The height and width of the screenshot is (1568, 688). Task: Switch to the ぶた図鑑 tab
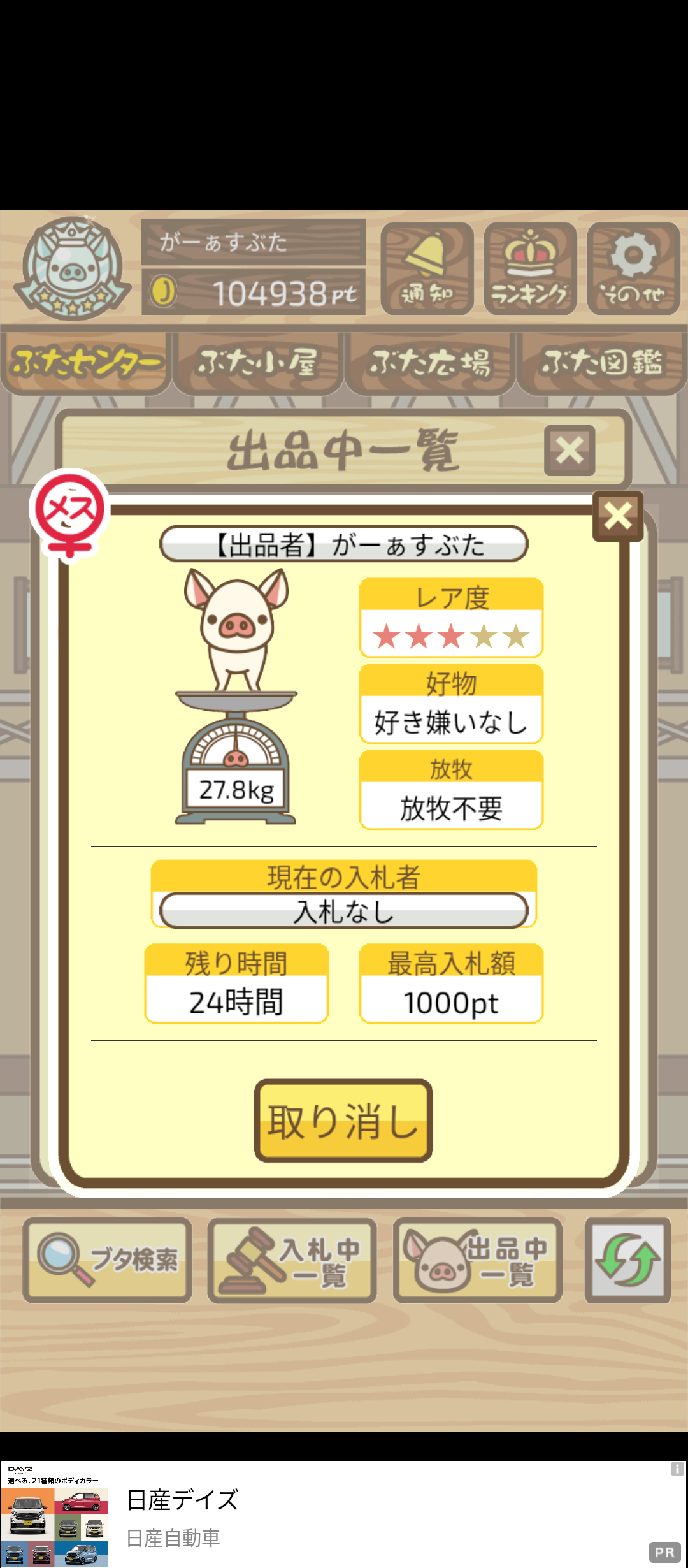point(601,361)
